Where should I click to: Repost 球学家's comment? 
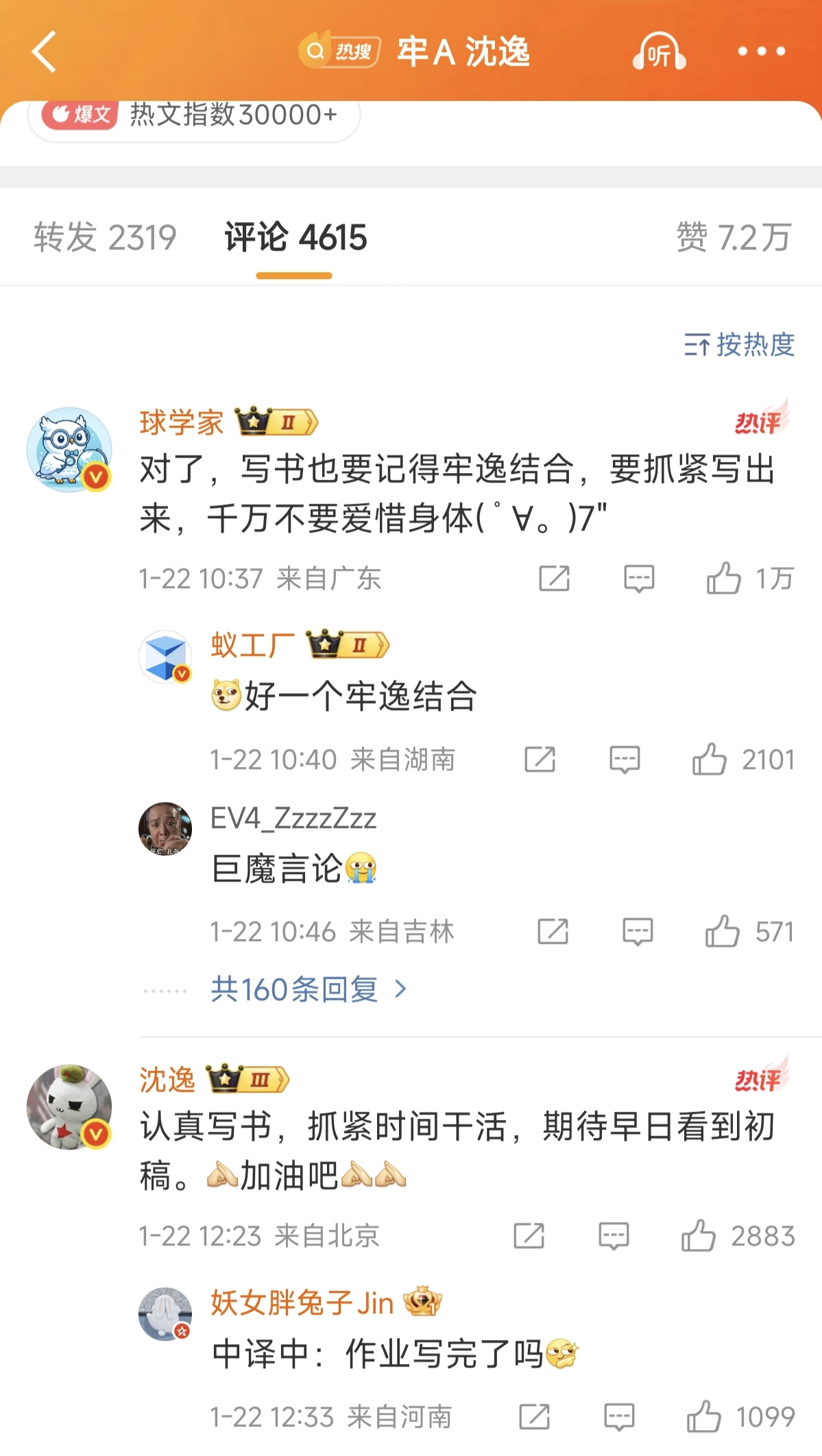(554, 579)
